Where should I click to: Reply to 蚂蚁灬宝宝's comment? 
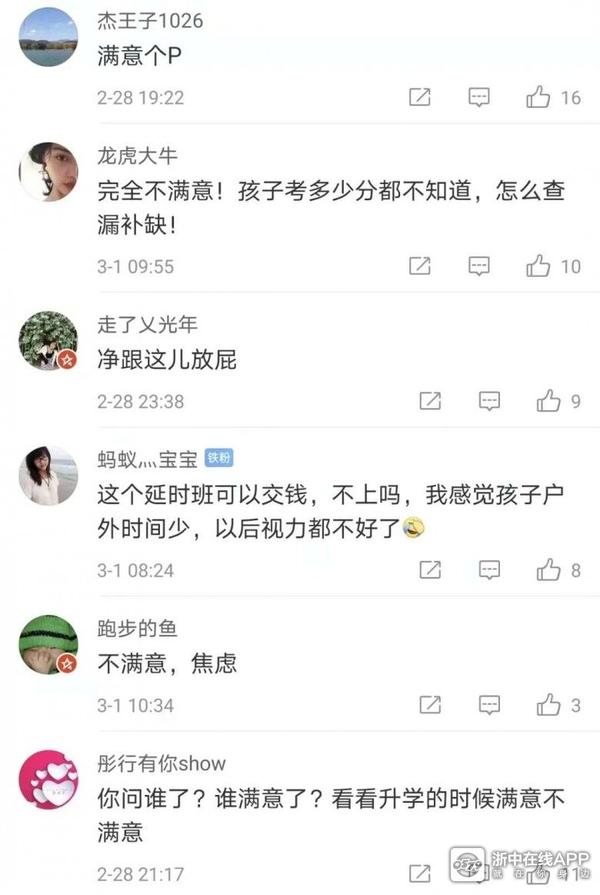tap(489, 570)
